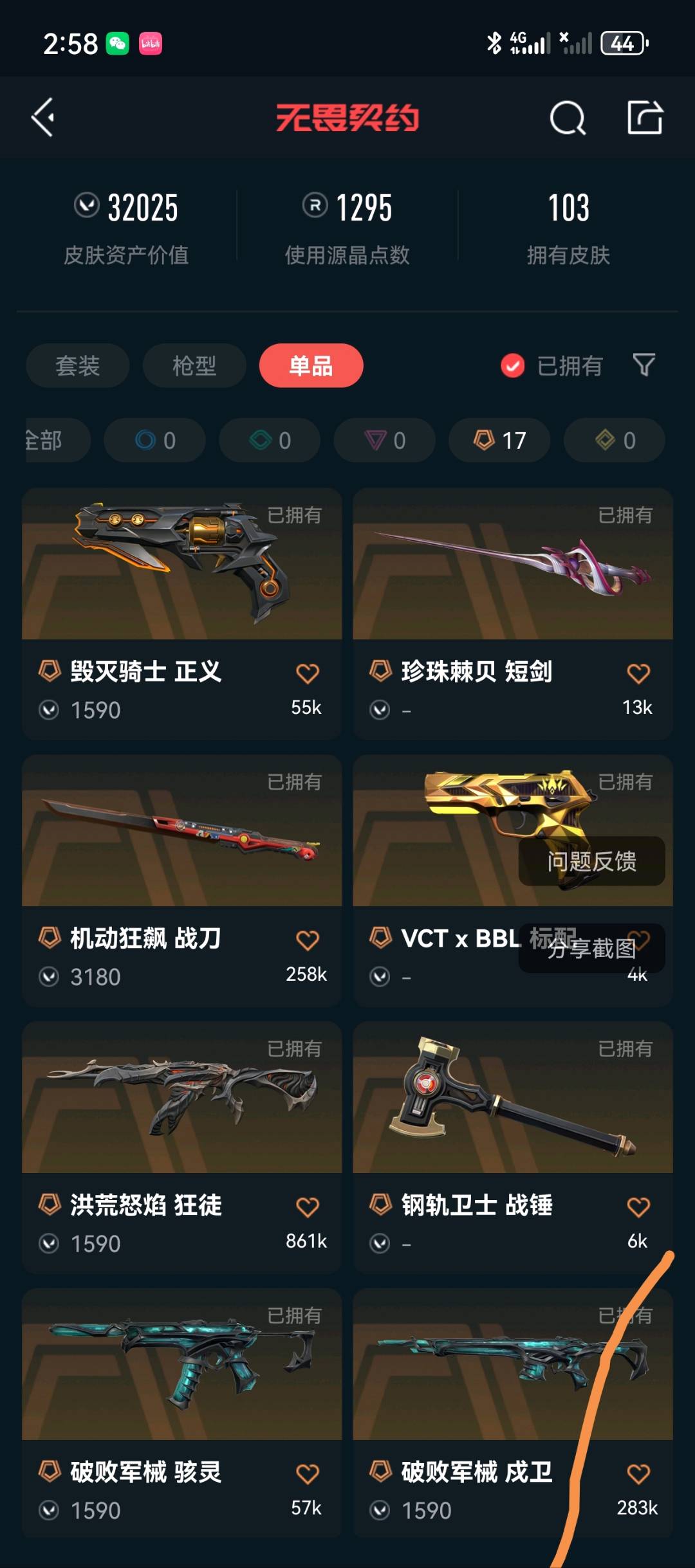Tap the share icon in header
Image resolution: width=695 pixels, height=1568 pixels.
[645, 117]
